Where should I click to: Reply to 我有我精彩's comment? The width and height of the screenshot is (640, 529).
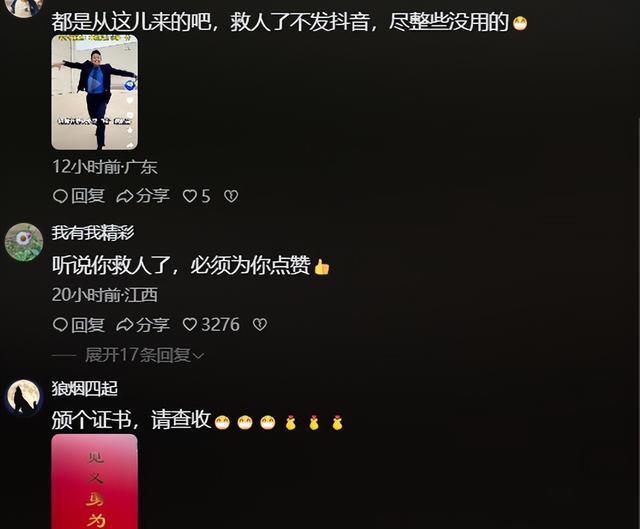(79, 324)
